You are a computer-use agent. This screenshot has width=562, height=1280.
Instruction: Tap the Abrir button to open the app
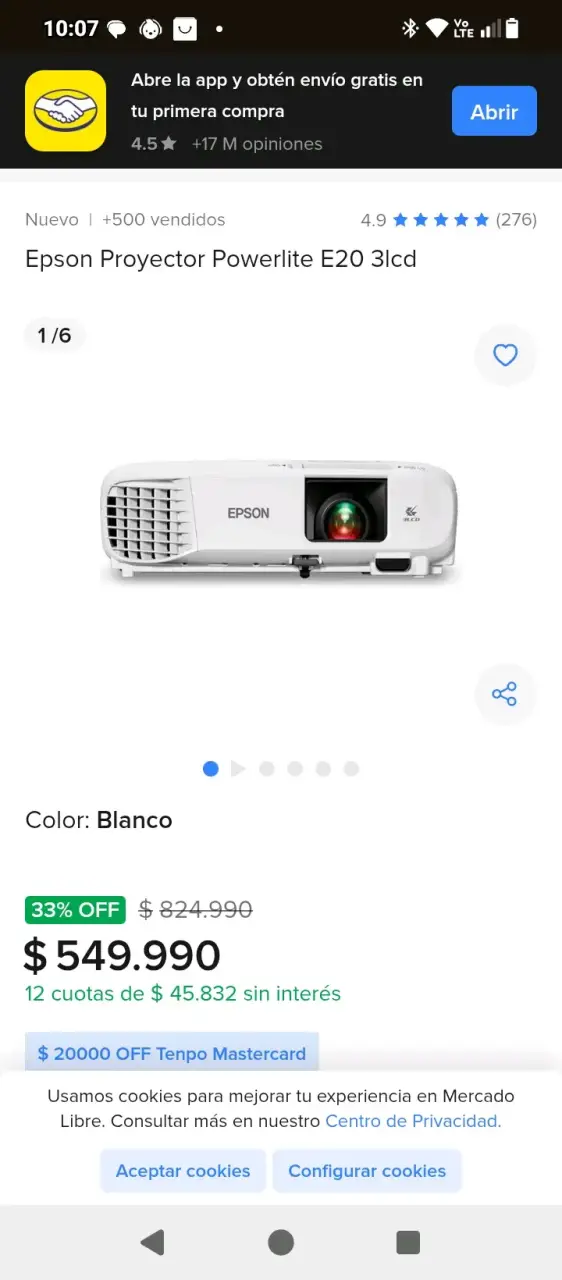point(494,111)
